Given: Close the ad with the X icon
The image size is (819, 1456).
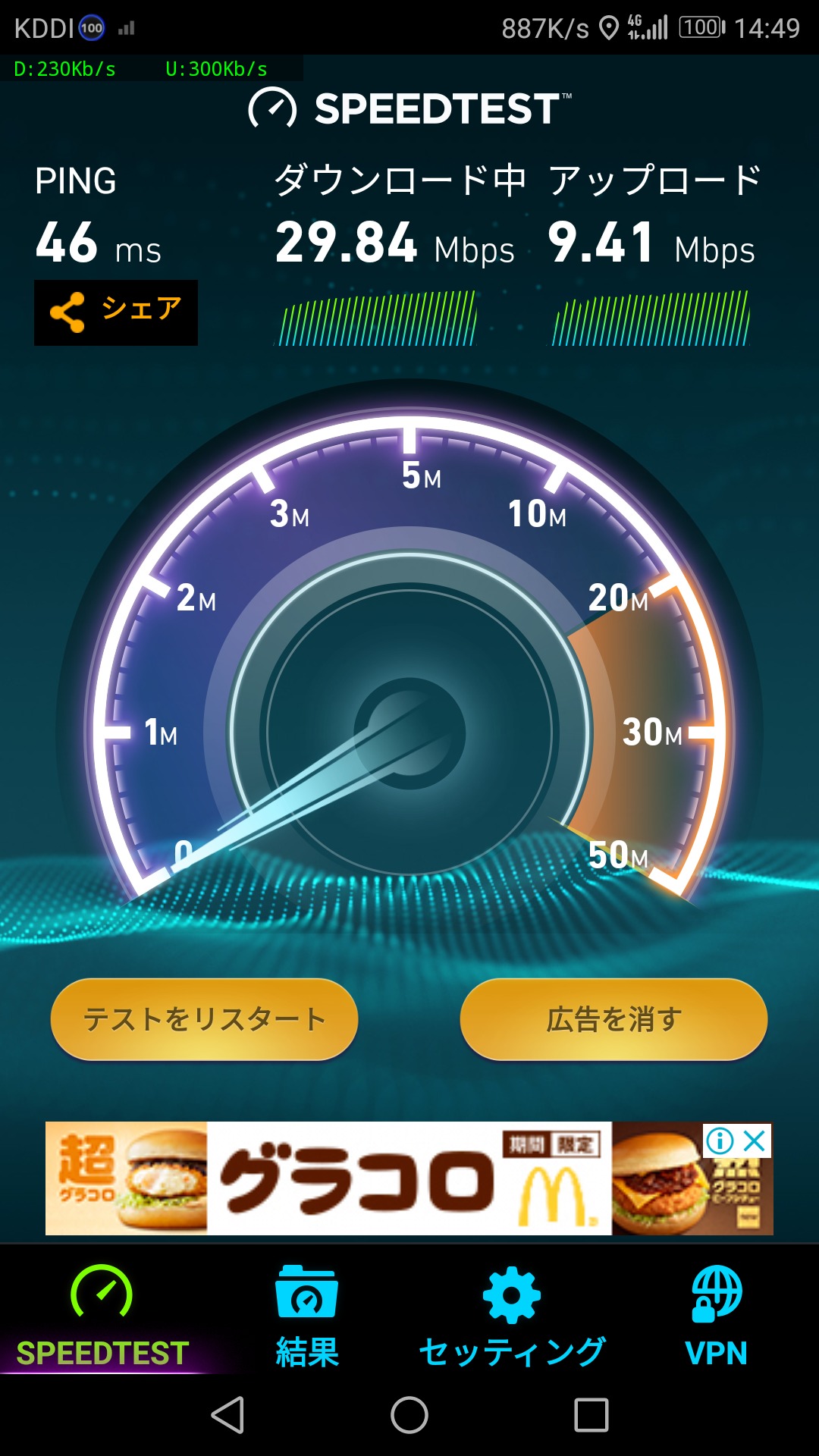Looking at the screenshot, I should pyautogui.click(x=755, y=1141).
